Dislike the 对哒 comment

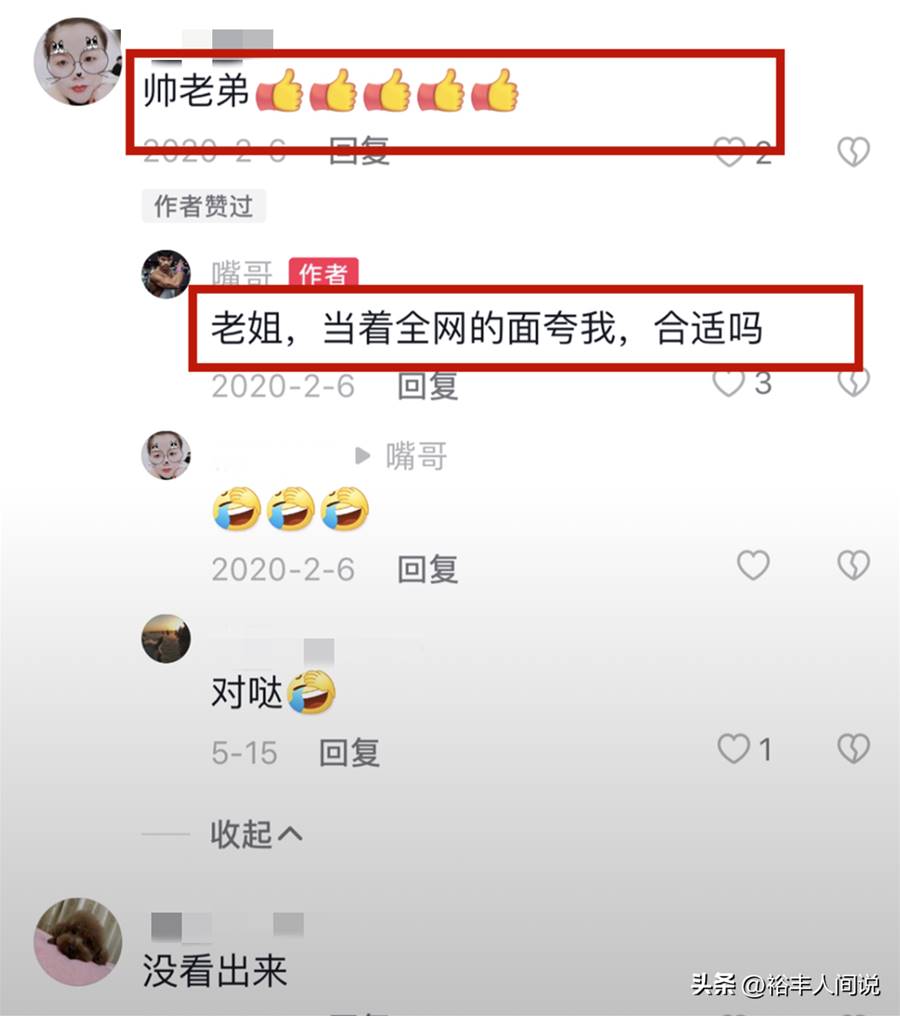(x=853, y=749)
